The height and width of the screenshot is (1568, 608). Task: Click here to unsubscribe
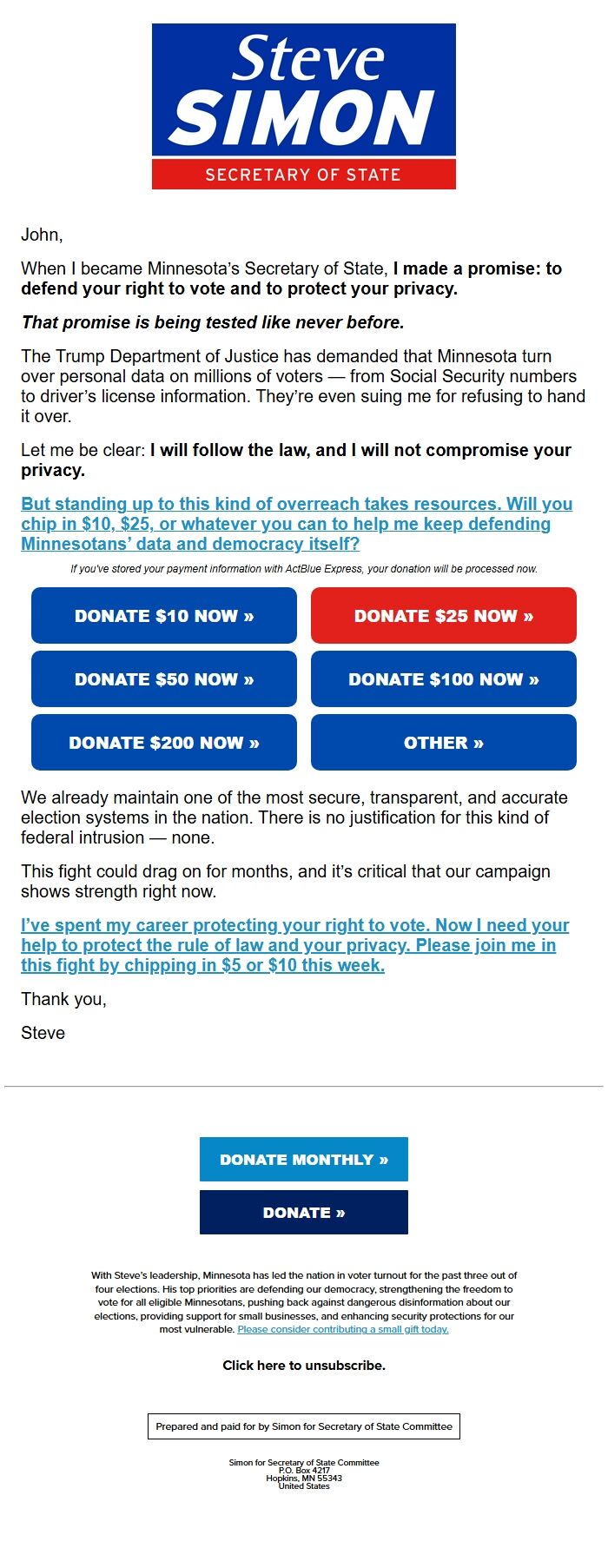coord(304,1366)
